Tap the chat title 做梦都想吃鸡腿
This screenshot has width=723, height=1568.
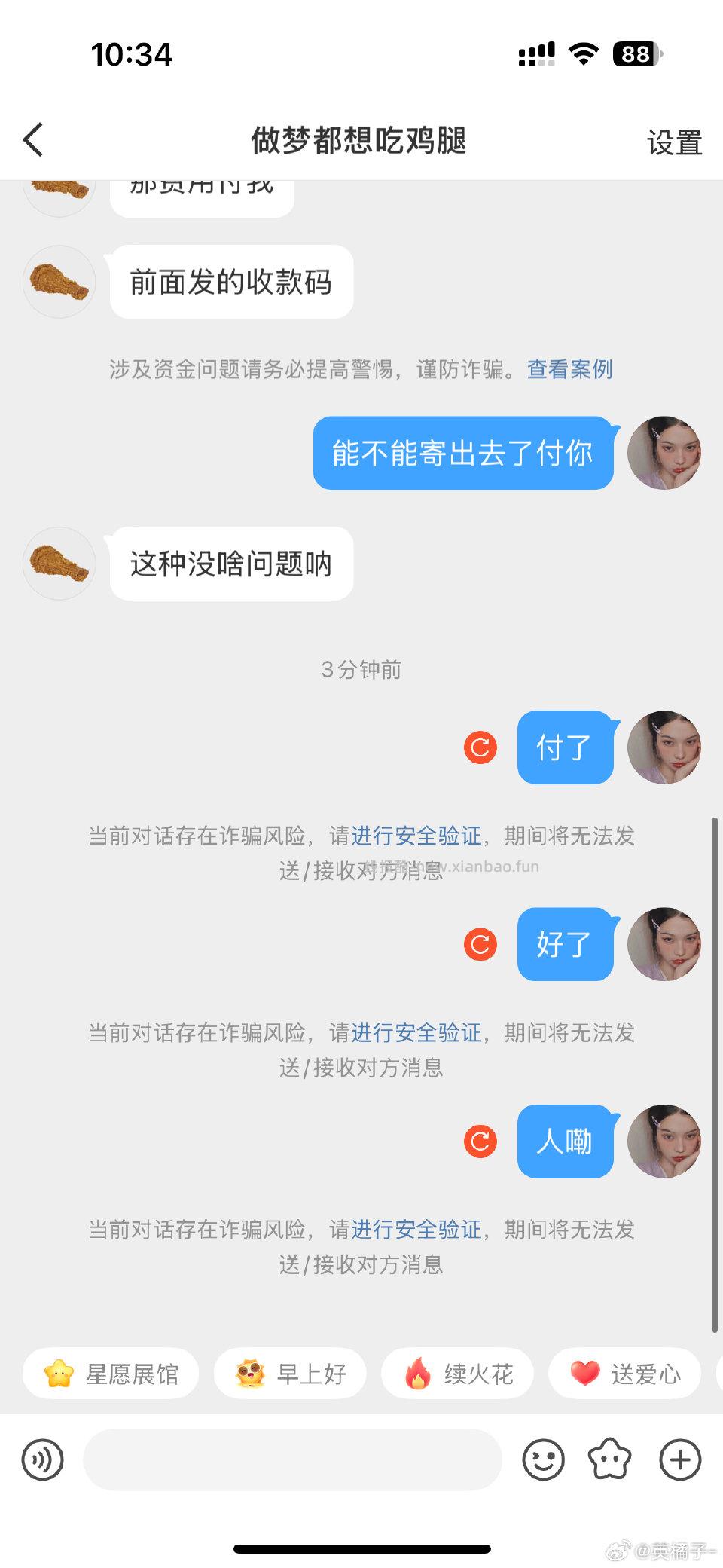pyautogui.click(x=358, y=140)
